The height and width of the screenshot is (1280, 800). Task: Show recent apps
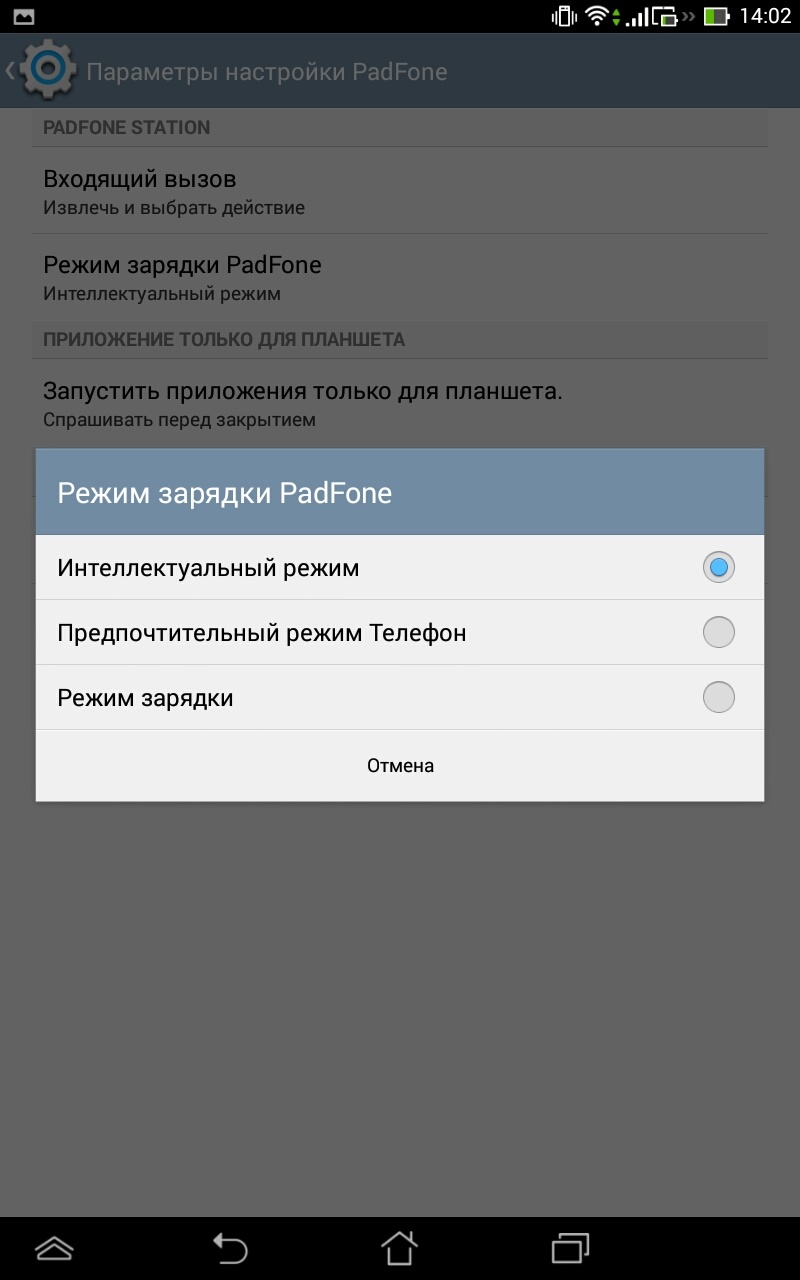click(570, 1247)
